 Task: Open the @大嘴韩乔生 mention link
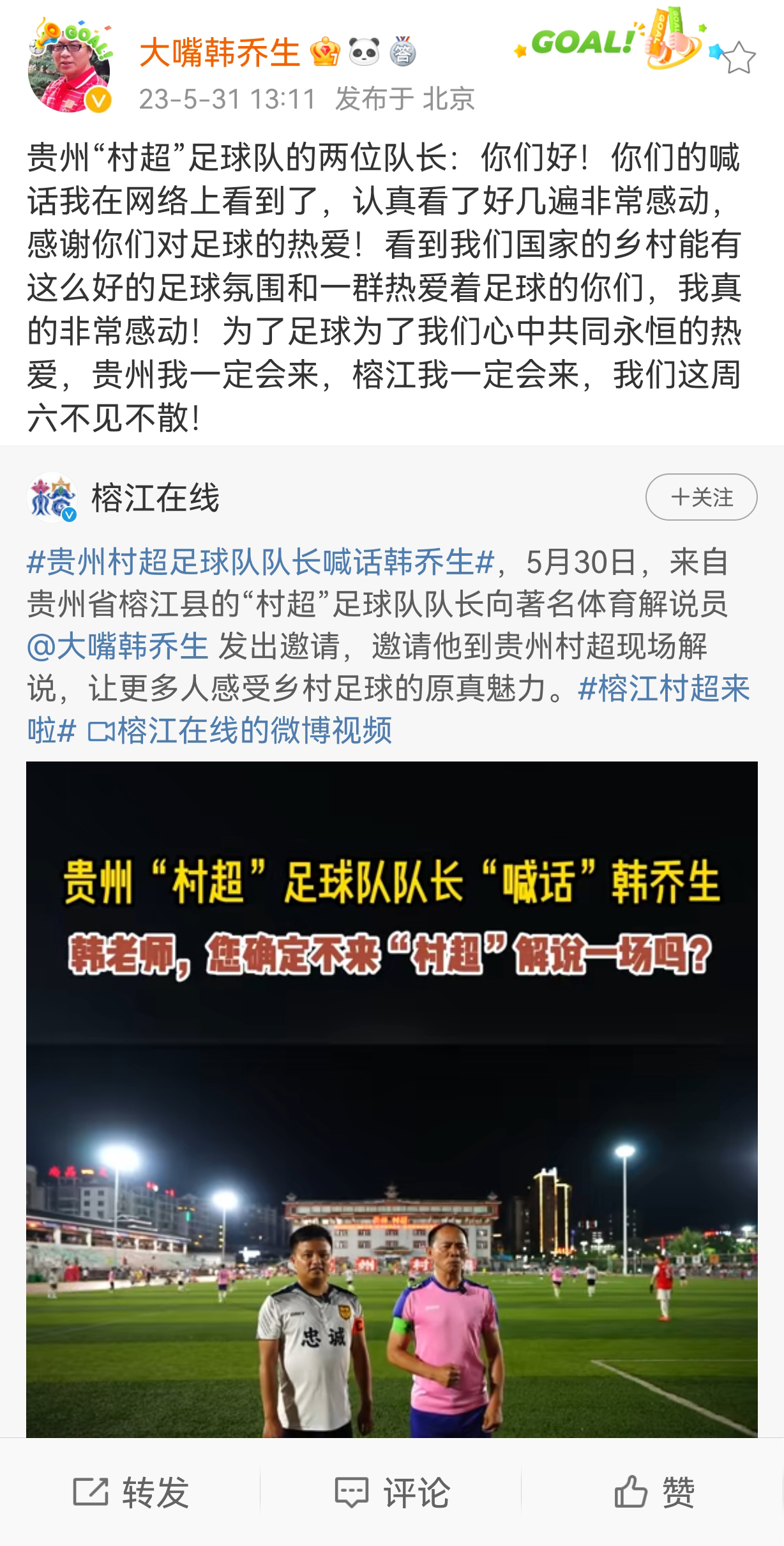[x=118, y=647]
